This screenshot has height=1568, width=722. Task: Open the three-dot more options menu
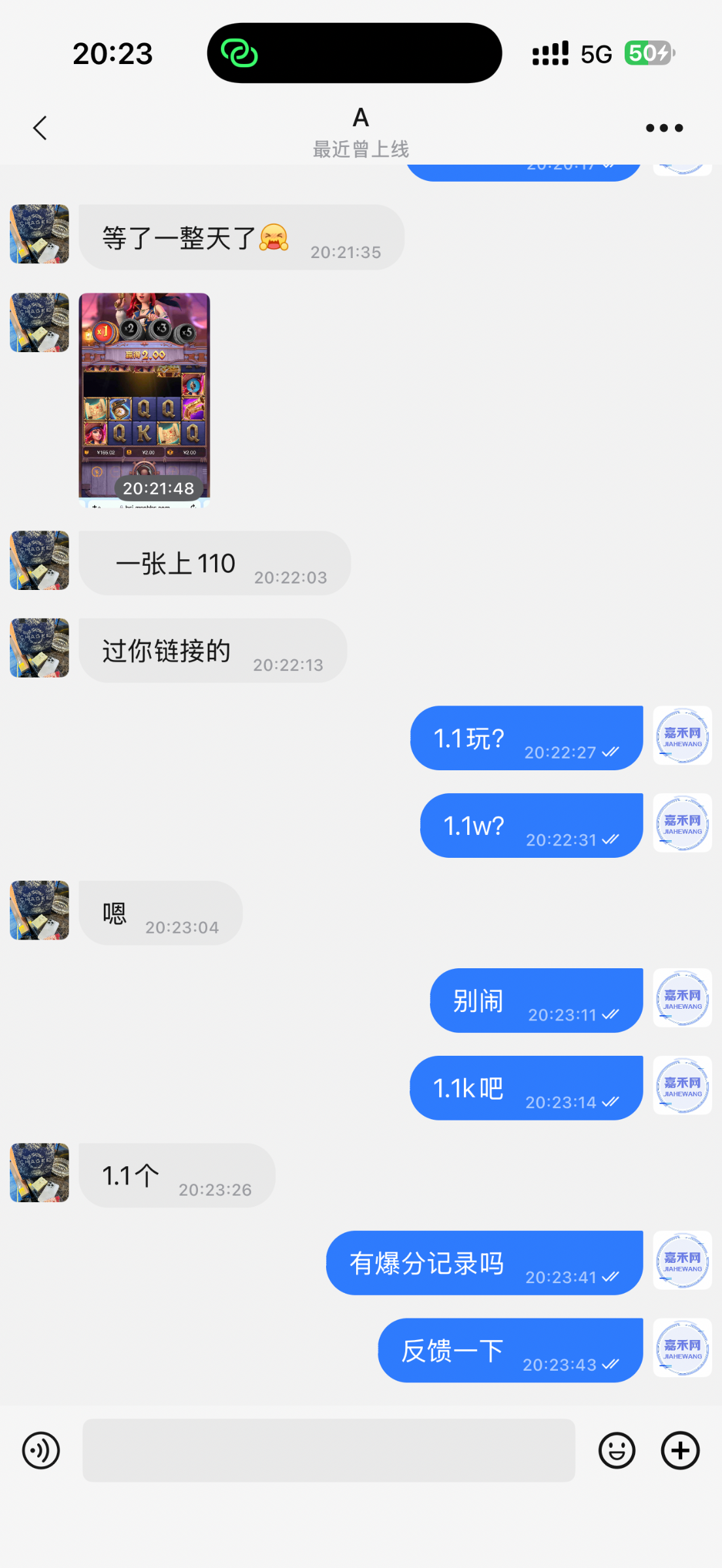[664, 128]
